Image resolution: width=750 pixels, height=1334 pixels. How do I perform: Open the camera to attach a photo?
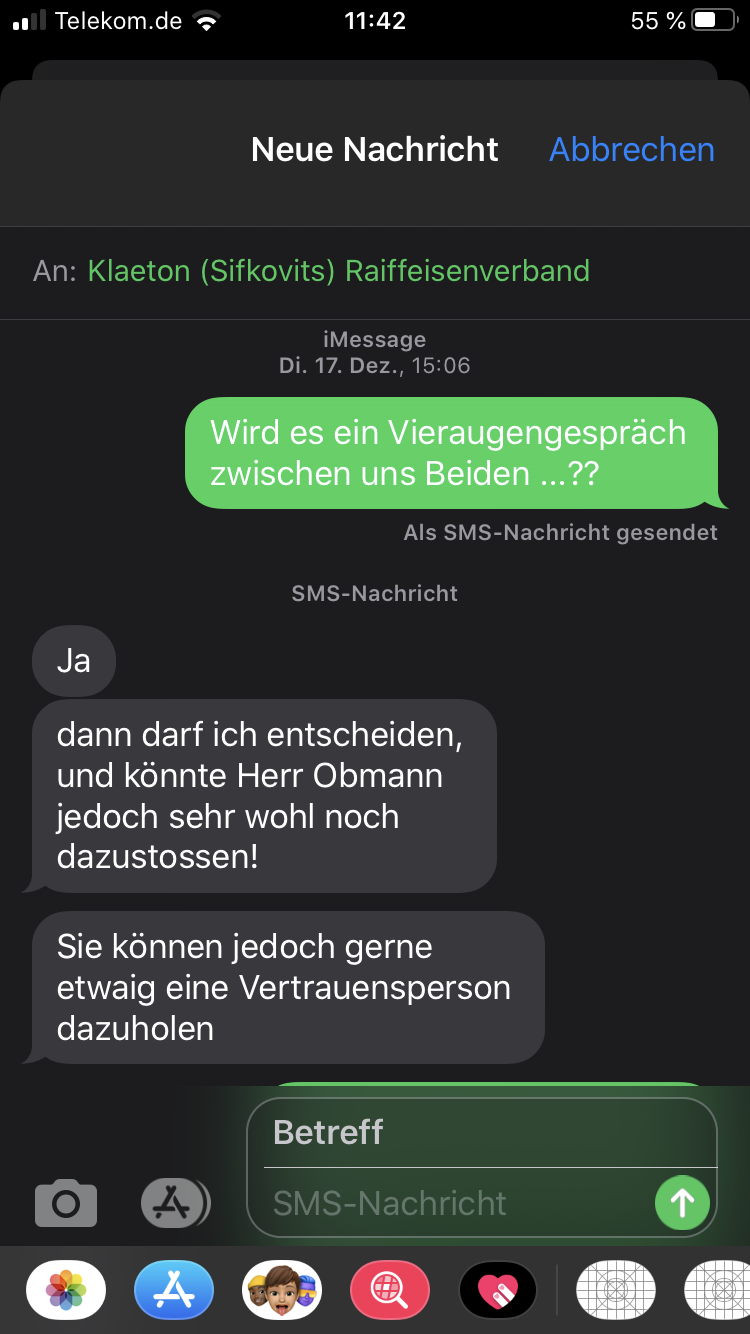tap(66, 1203)
